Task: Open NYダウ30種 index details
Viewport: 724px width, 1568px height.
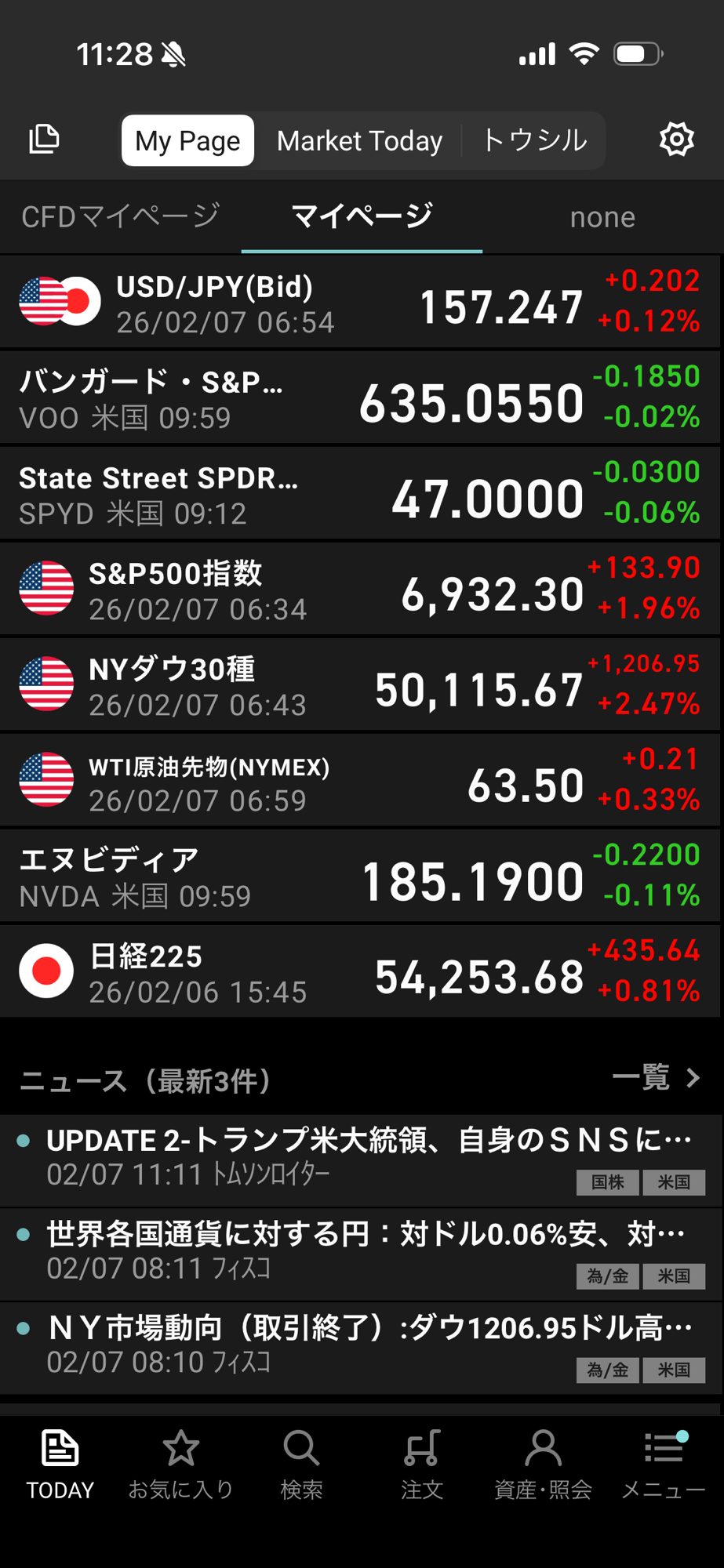Action: click(x=361, y=686)
